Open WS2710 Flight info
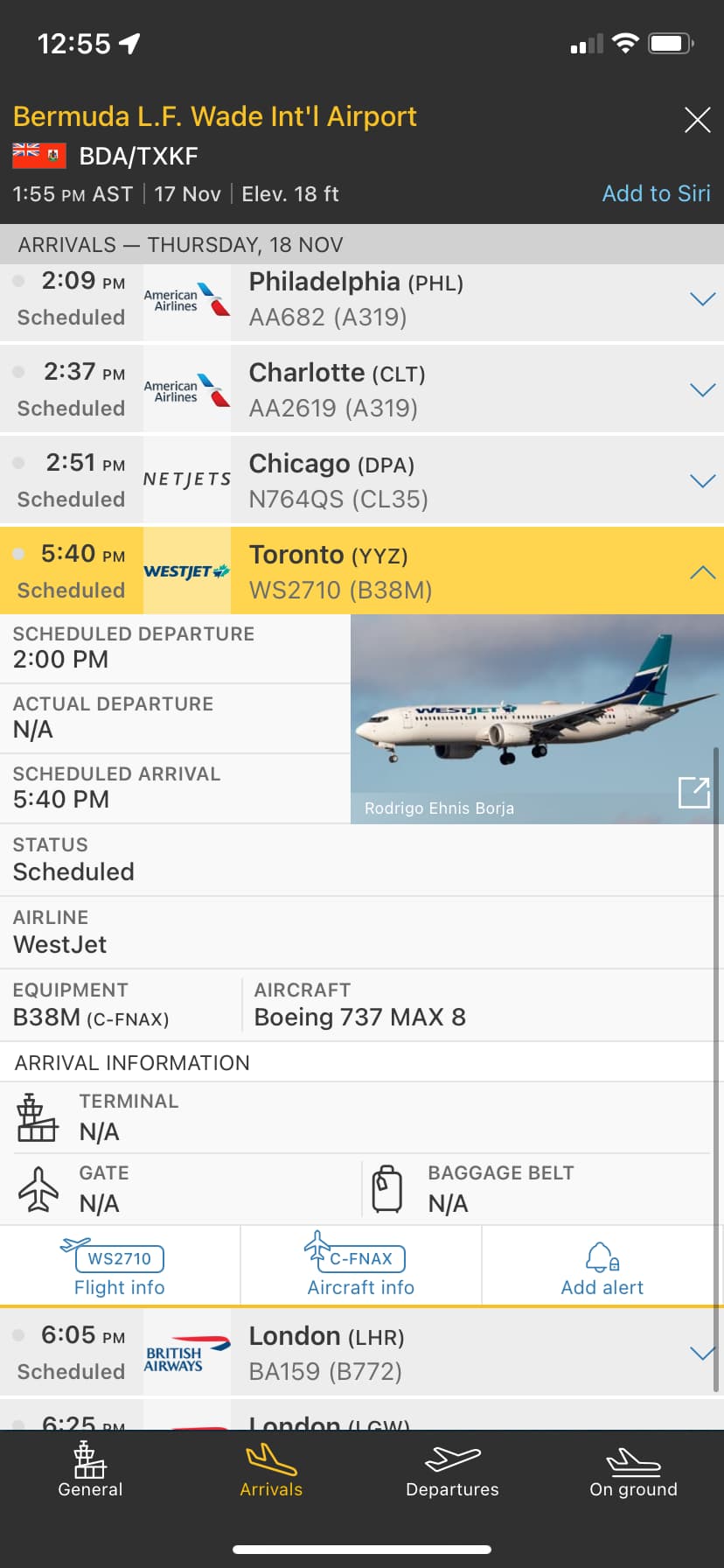Screen dimensions: 724x1568 coord(120,1268)
